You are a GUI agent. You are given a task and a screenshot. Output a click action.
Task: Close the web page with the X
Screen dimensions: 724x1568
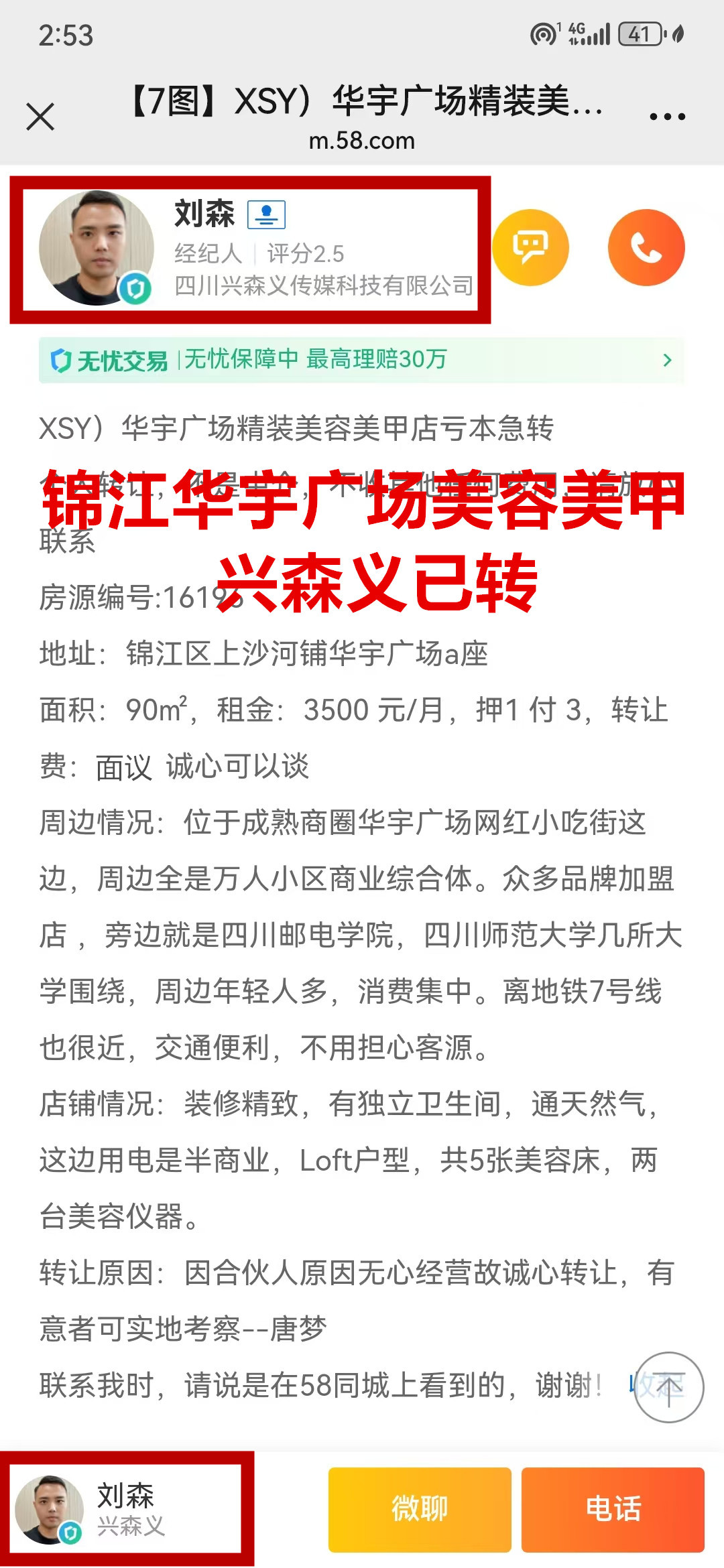(40, 117)
